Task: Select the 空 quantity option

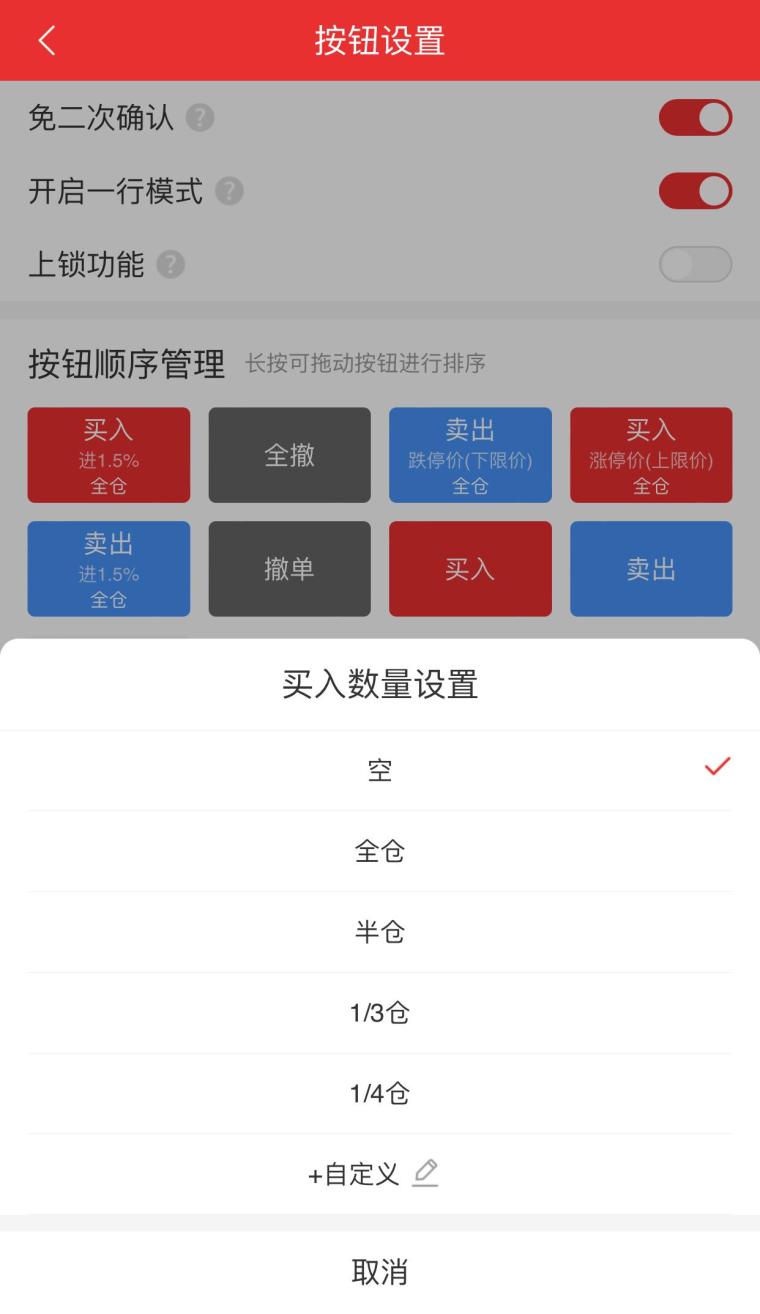Action: [x=379, y=770]
